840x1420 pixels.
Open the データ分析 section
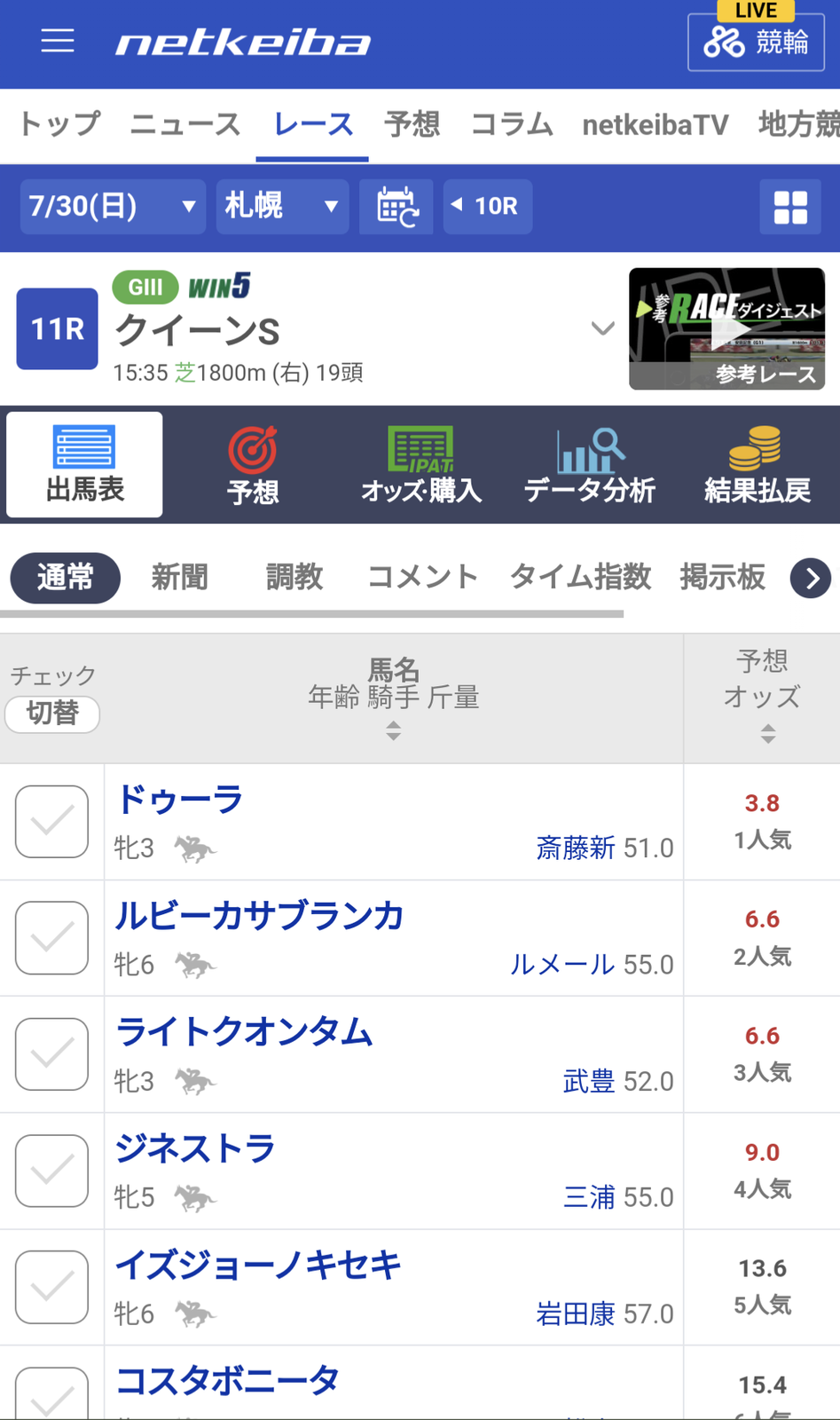(589, 465)
